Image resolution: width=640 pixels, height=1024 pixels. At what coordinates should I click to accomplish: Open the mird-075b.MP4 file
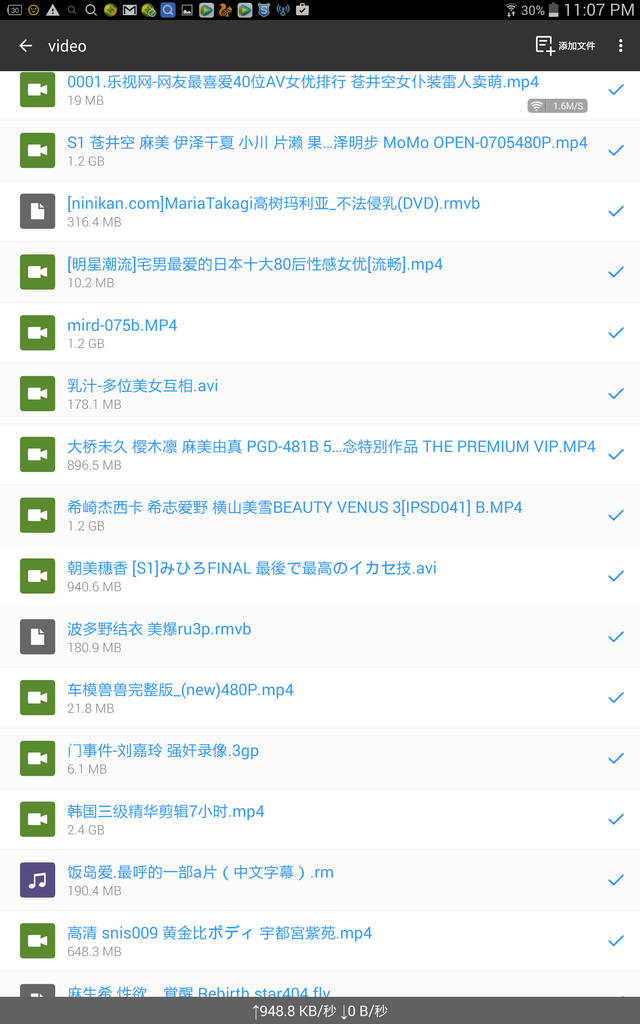pyautogui.click(x=320, y=333)
